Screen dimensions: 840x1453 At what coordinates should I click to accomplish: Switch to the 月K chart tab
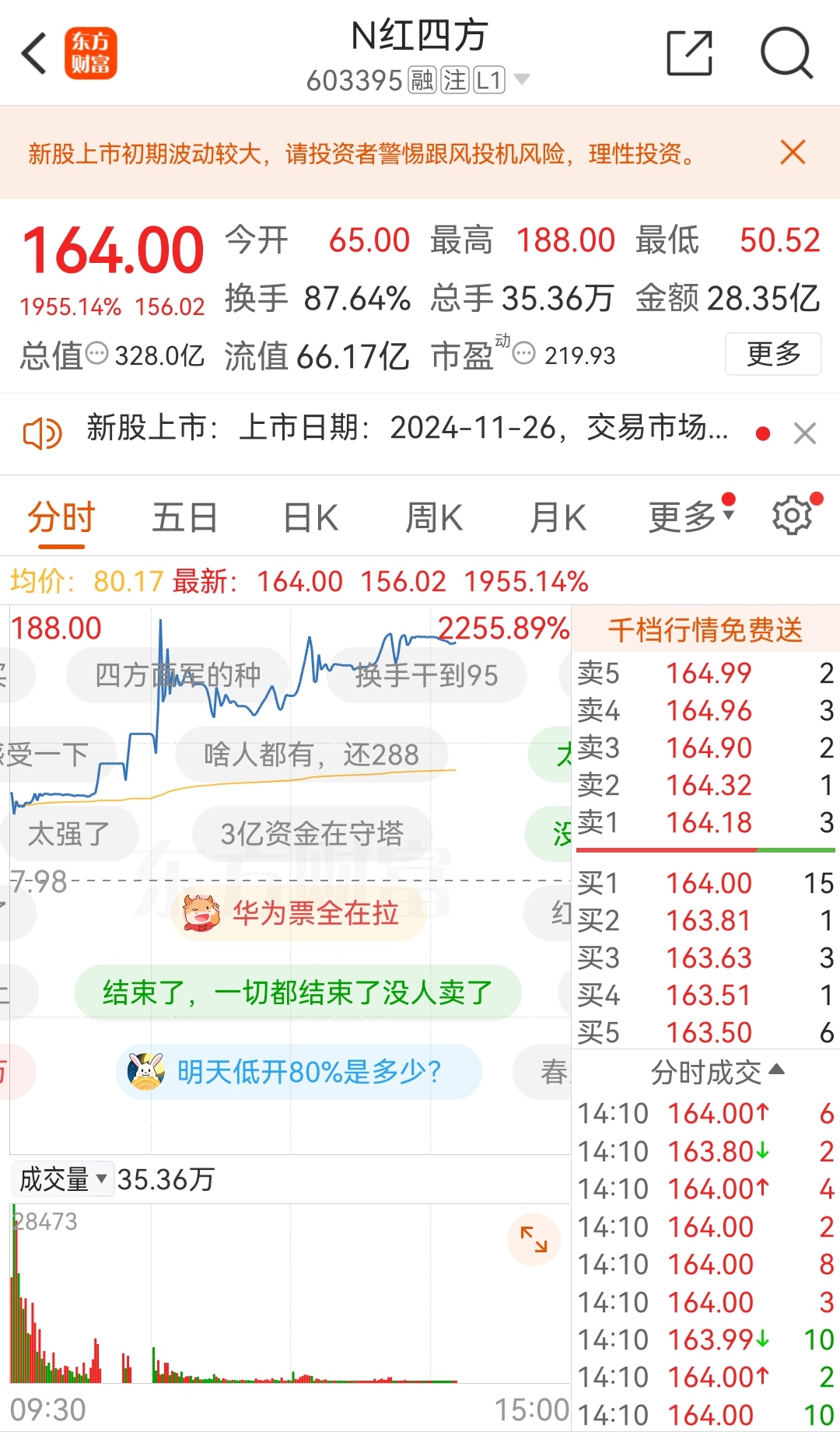[x=558, y=518]
